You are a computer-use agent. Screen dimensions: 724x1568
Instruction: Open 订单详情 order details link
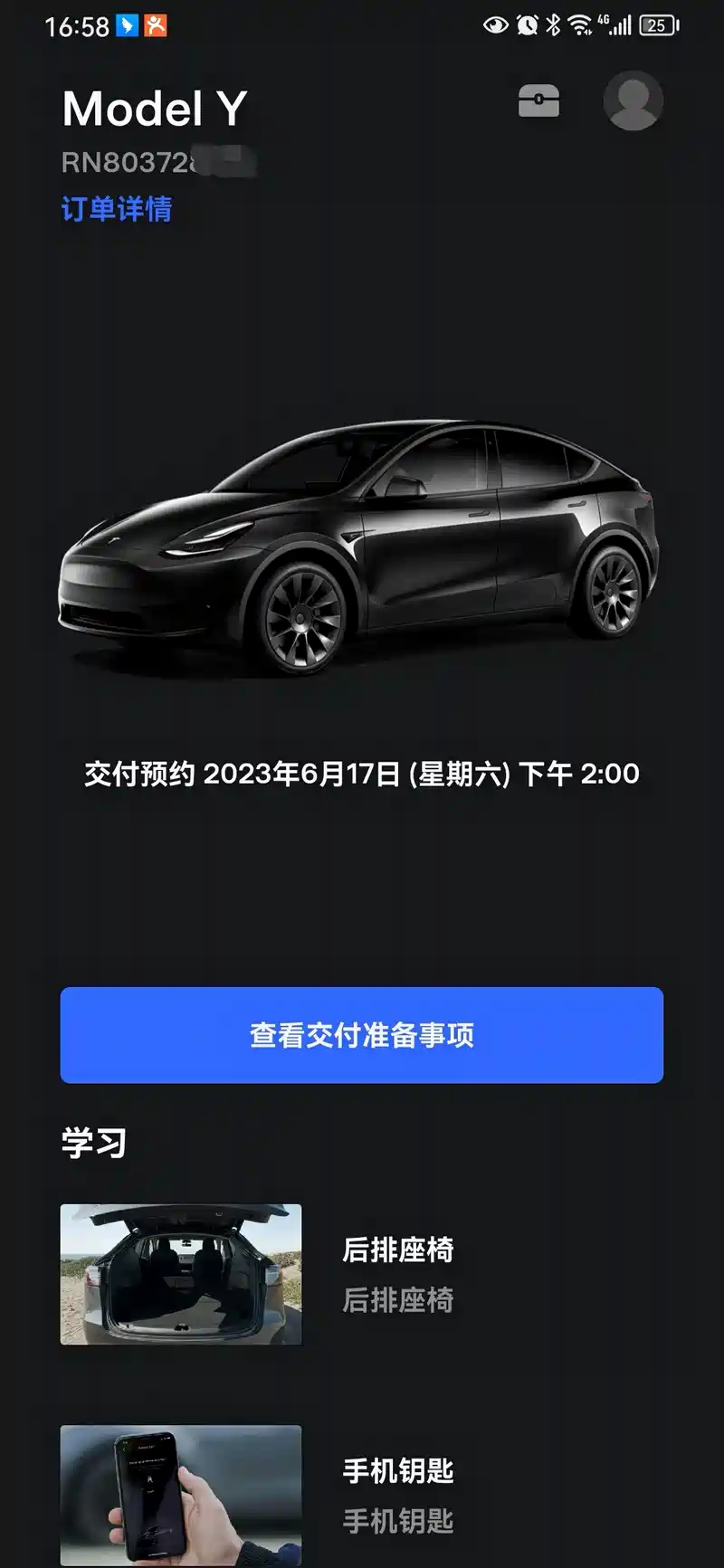coord(116,209)
